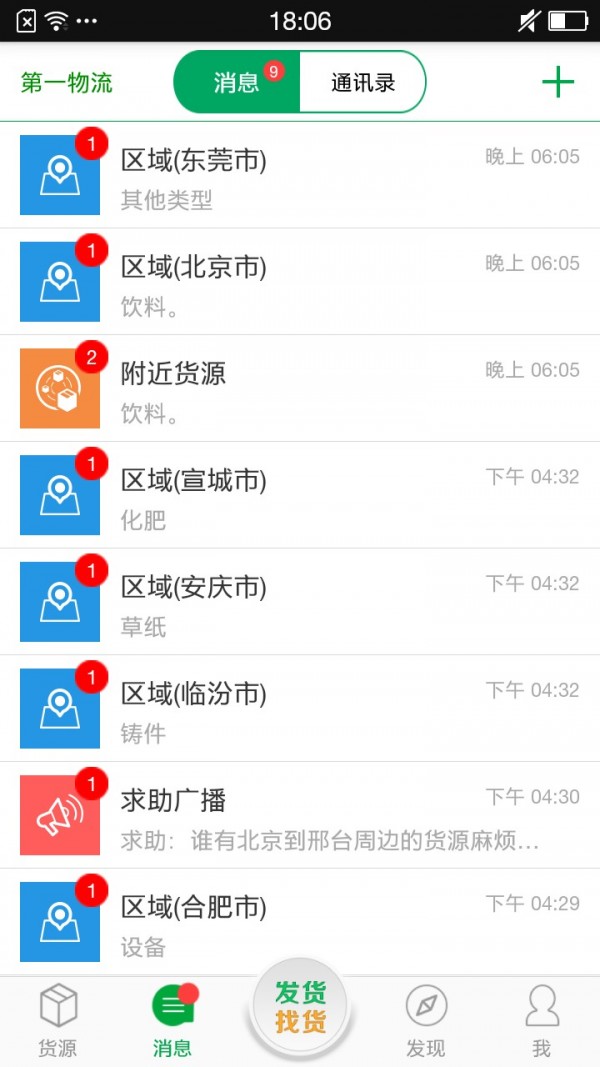
Task: Tap the green plus icon
Action: (x=557, y=82)
